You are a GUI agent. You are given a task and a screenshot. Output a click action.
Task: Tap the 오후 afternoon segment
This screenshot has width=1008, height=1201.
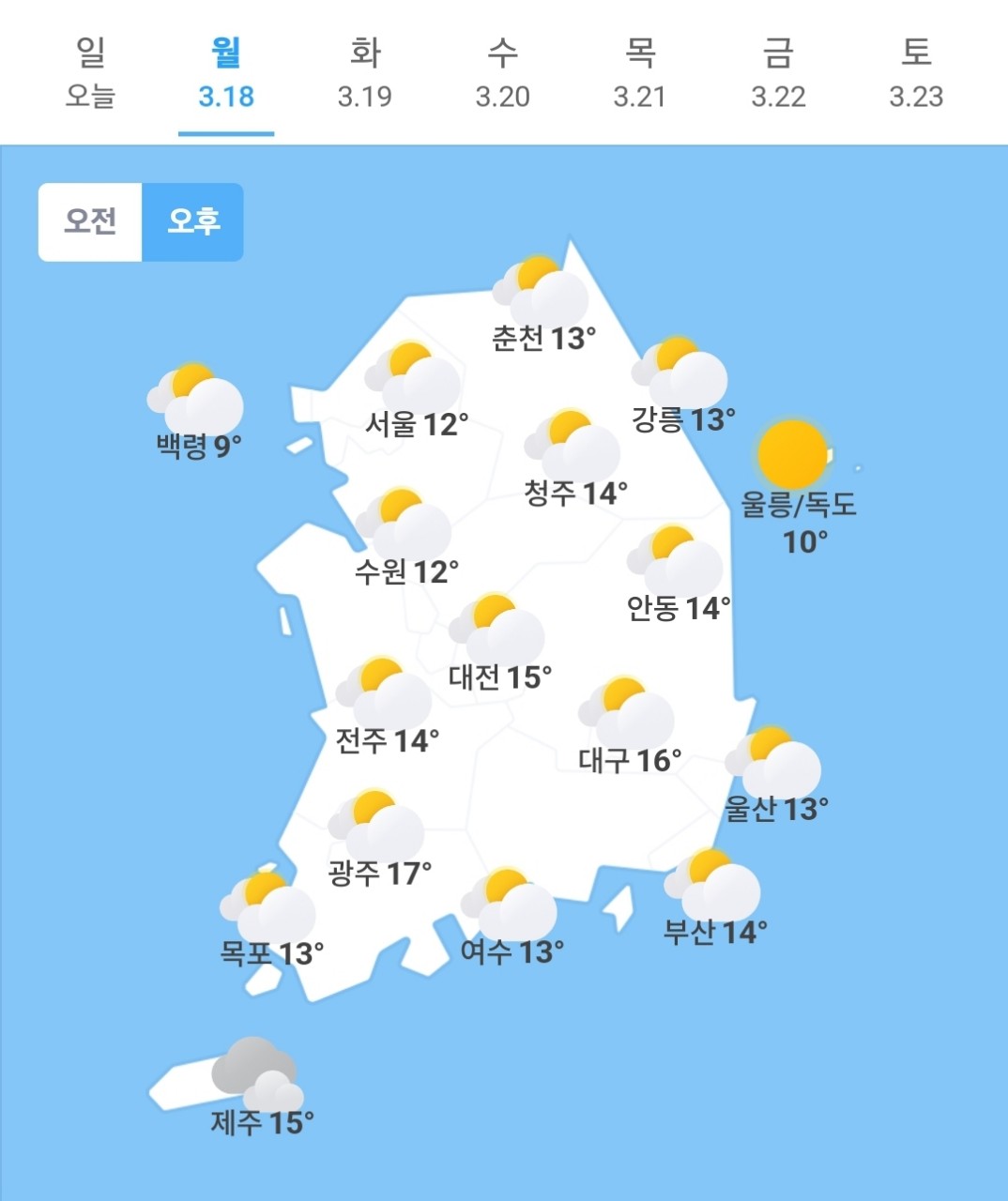(x=192, y=221)
